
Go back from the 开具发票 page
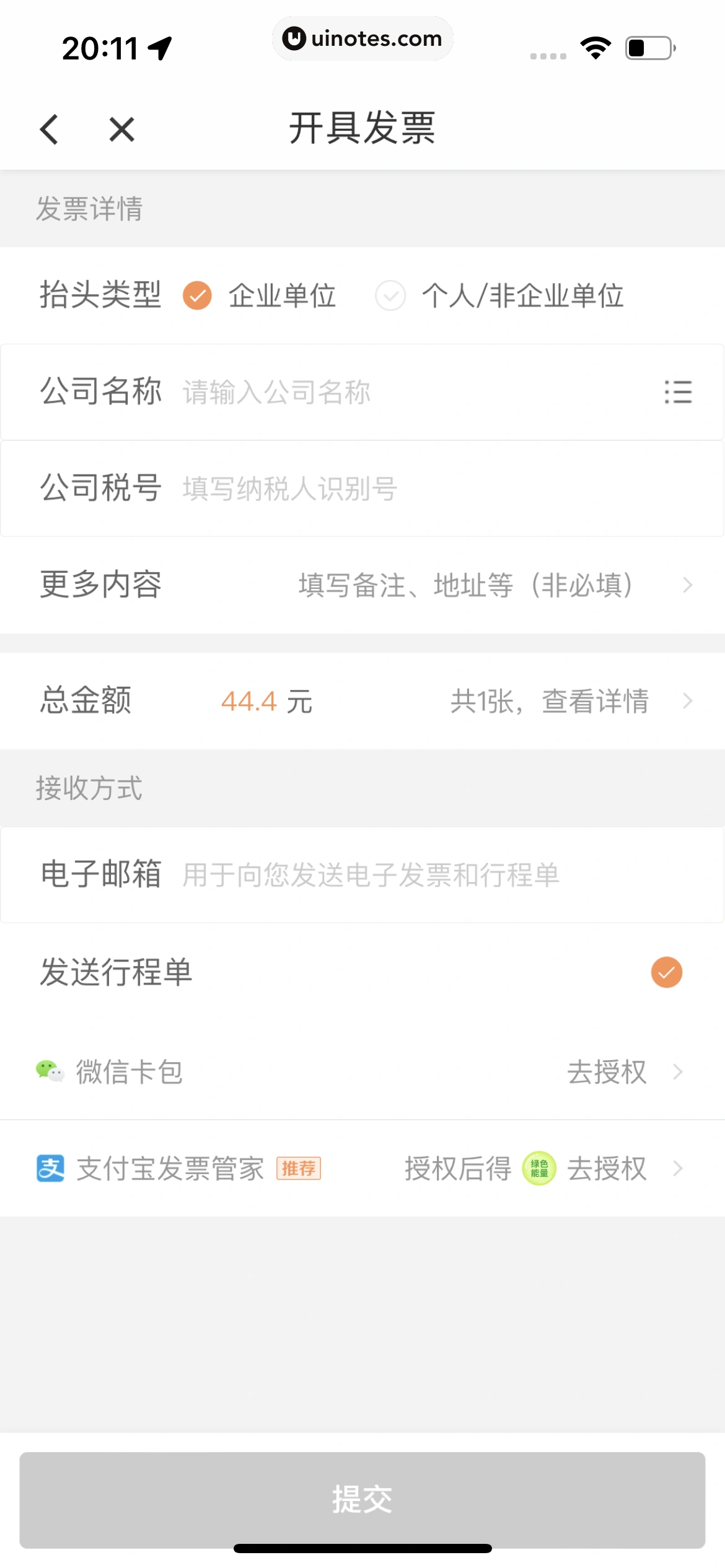tap(50, 129)
